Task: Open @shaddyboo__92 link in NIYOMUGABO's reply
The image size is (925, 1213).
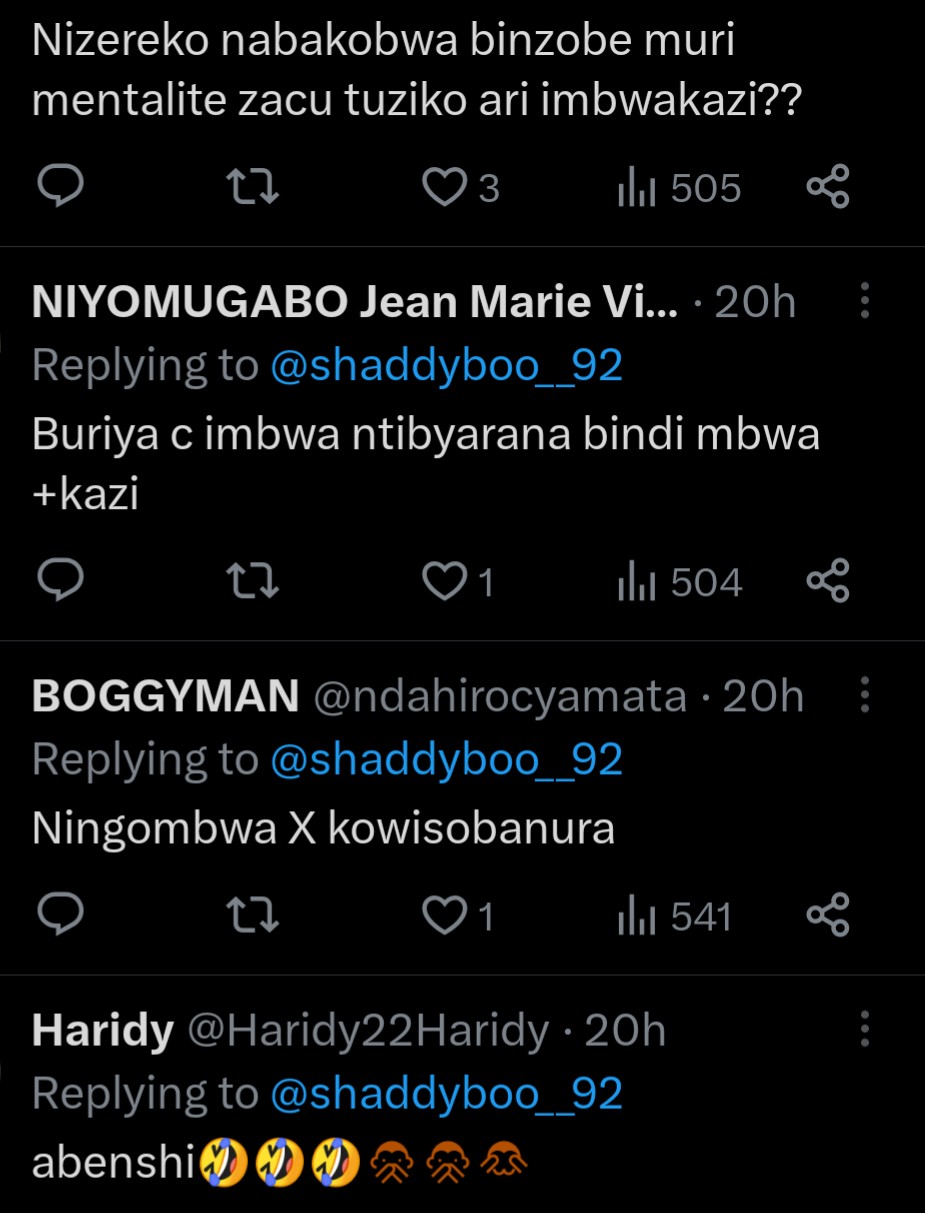Action: tap(446, 366)
